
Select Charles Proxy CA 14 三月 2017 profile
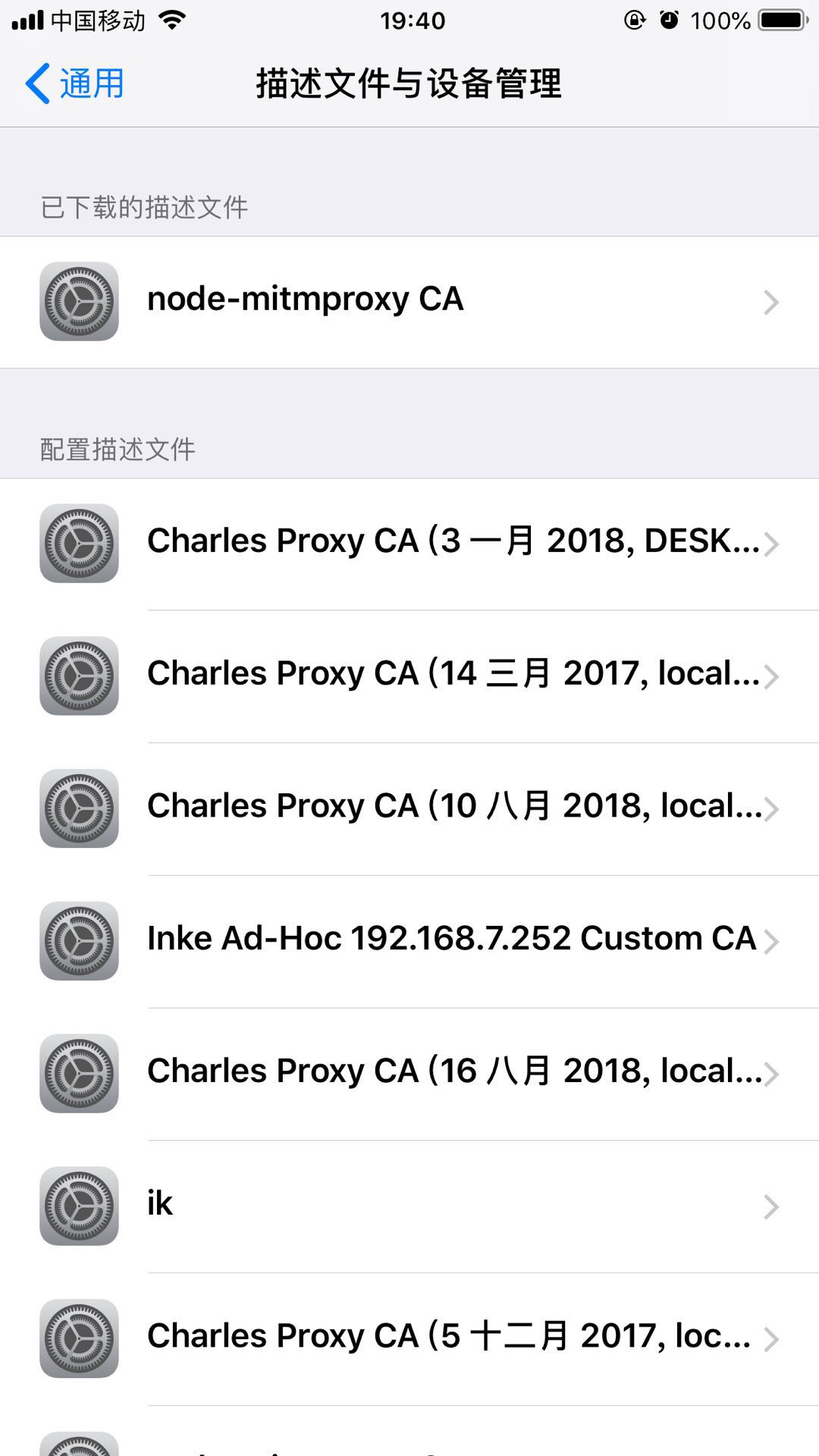tap(409, 675)
